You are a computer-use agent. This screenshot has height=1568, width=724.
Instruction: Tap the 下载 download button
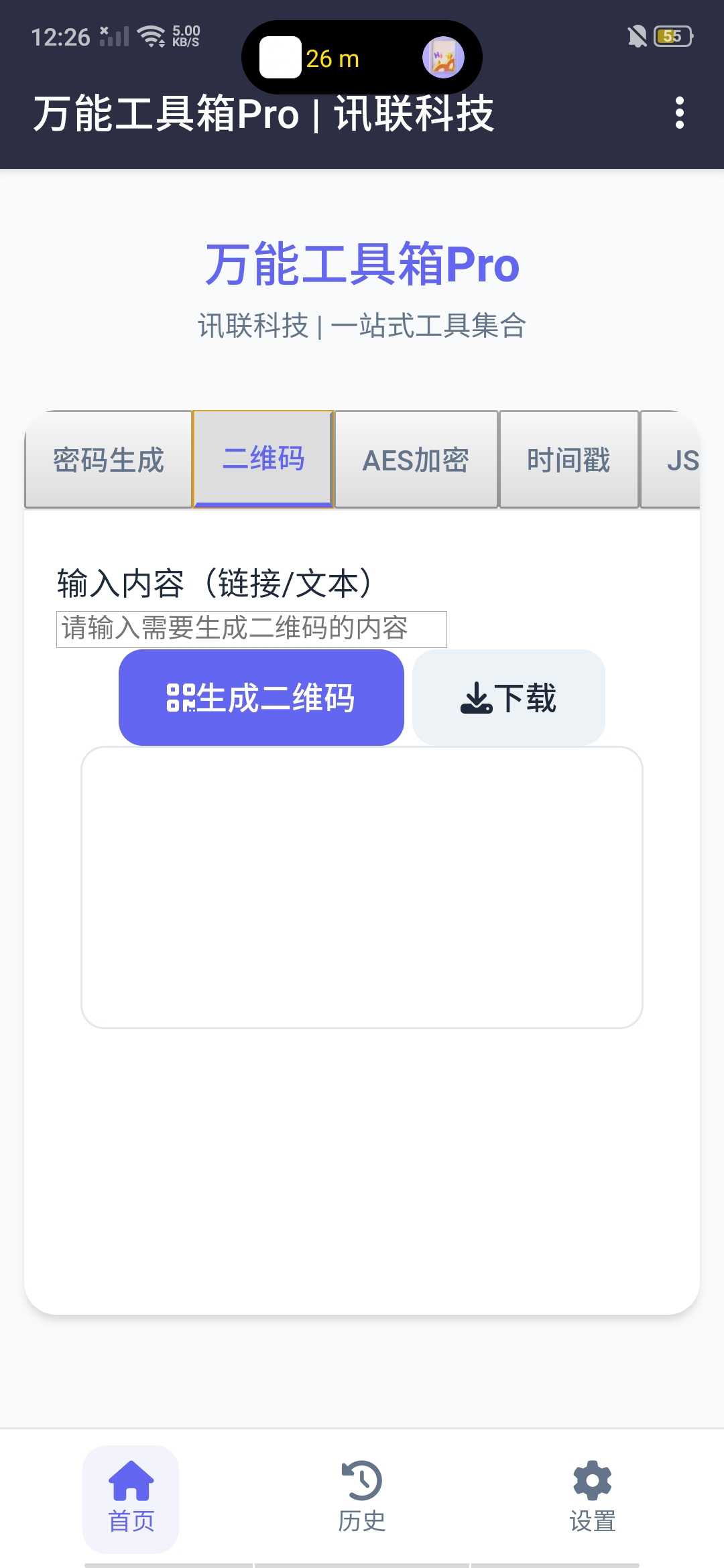[x=509, y=698]
